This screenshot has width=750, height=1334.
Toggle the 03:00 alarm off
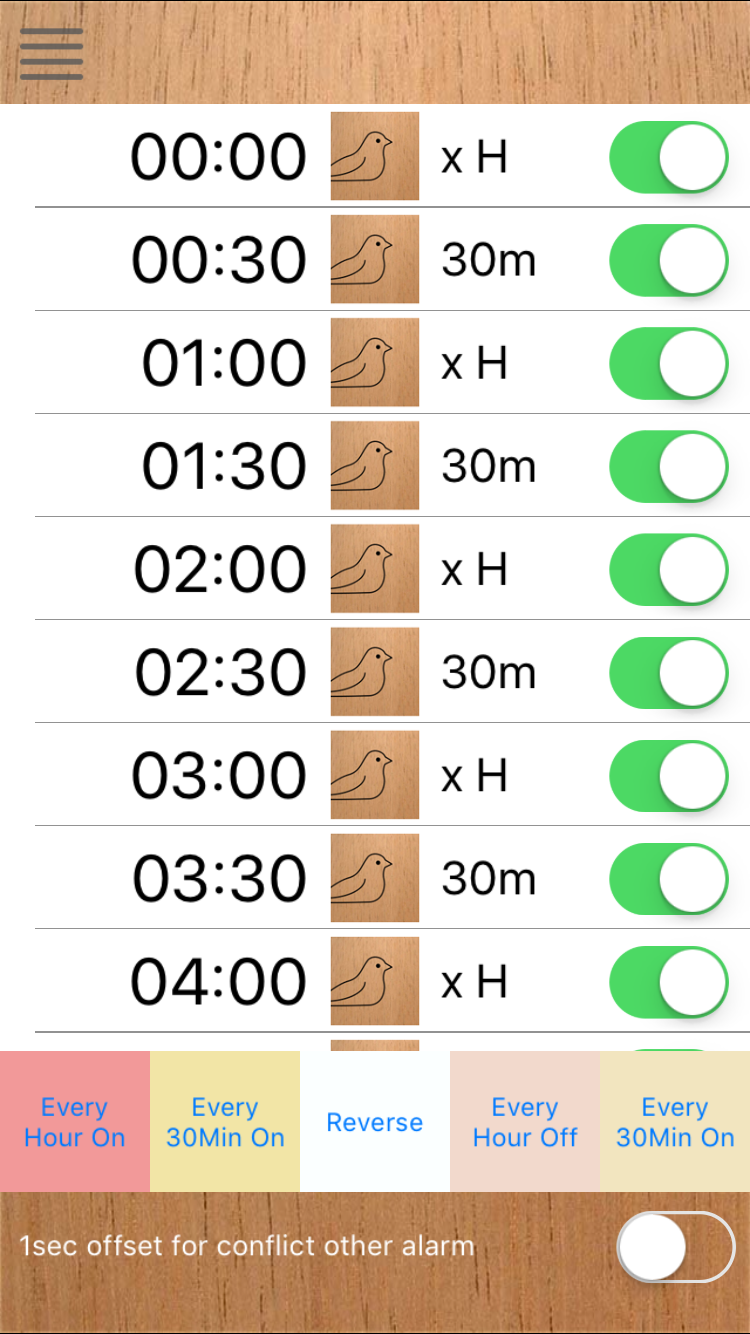[x=669, y=775]
